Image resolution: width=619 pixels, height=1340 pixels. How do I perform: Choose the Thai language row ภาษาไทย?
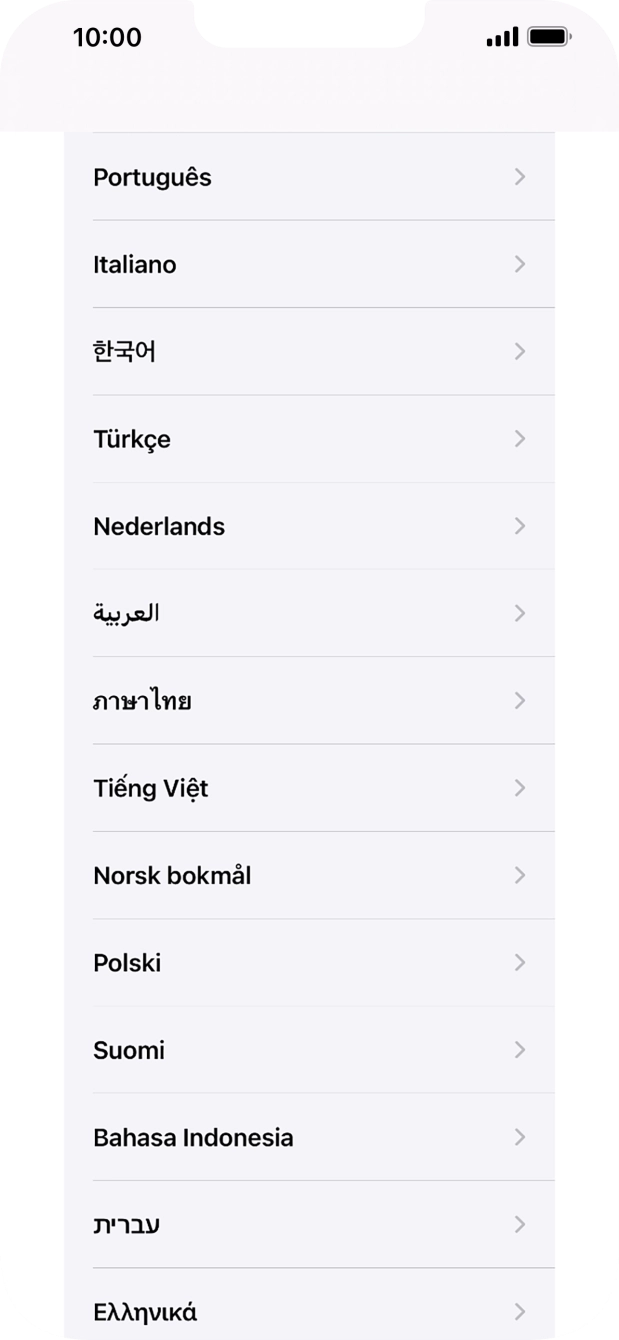coord(308,700)
